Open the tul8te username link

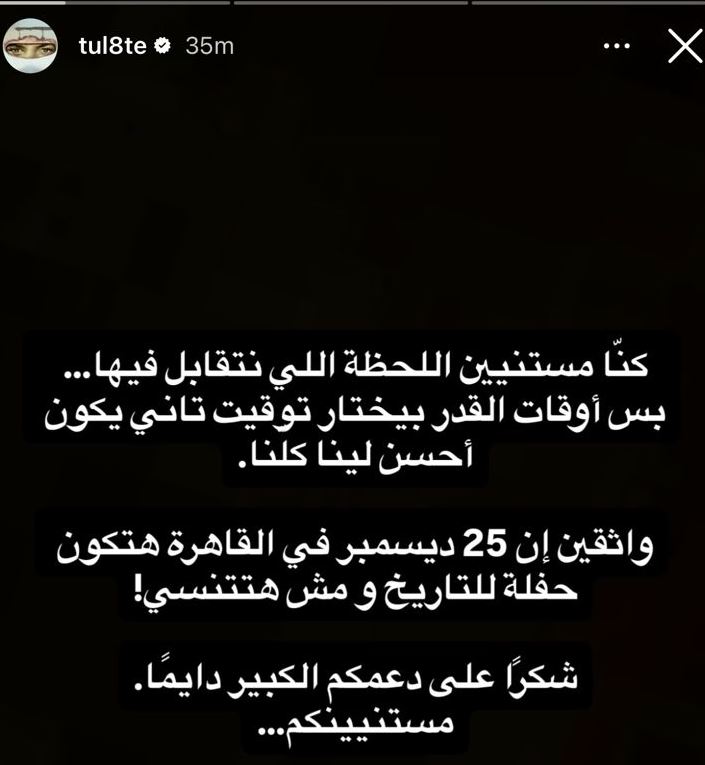pyautogui.click(x=112, y=46)
